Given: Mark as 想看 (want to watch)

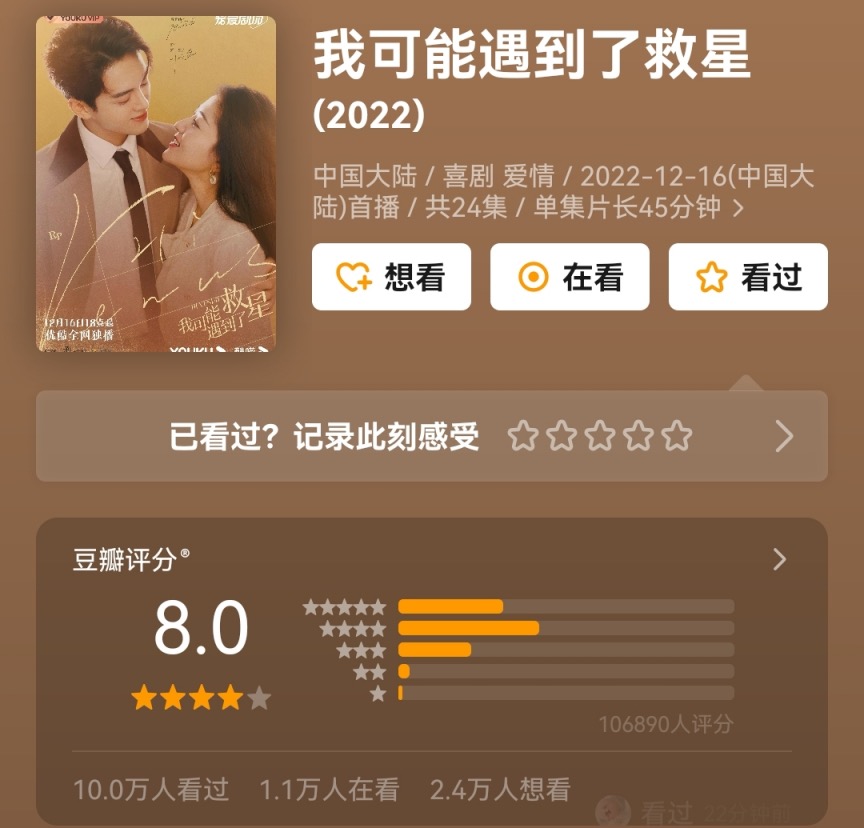Looking at the screenshot, I should pos(391,277).
